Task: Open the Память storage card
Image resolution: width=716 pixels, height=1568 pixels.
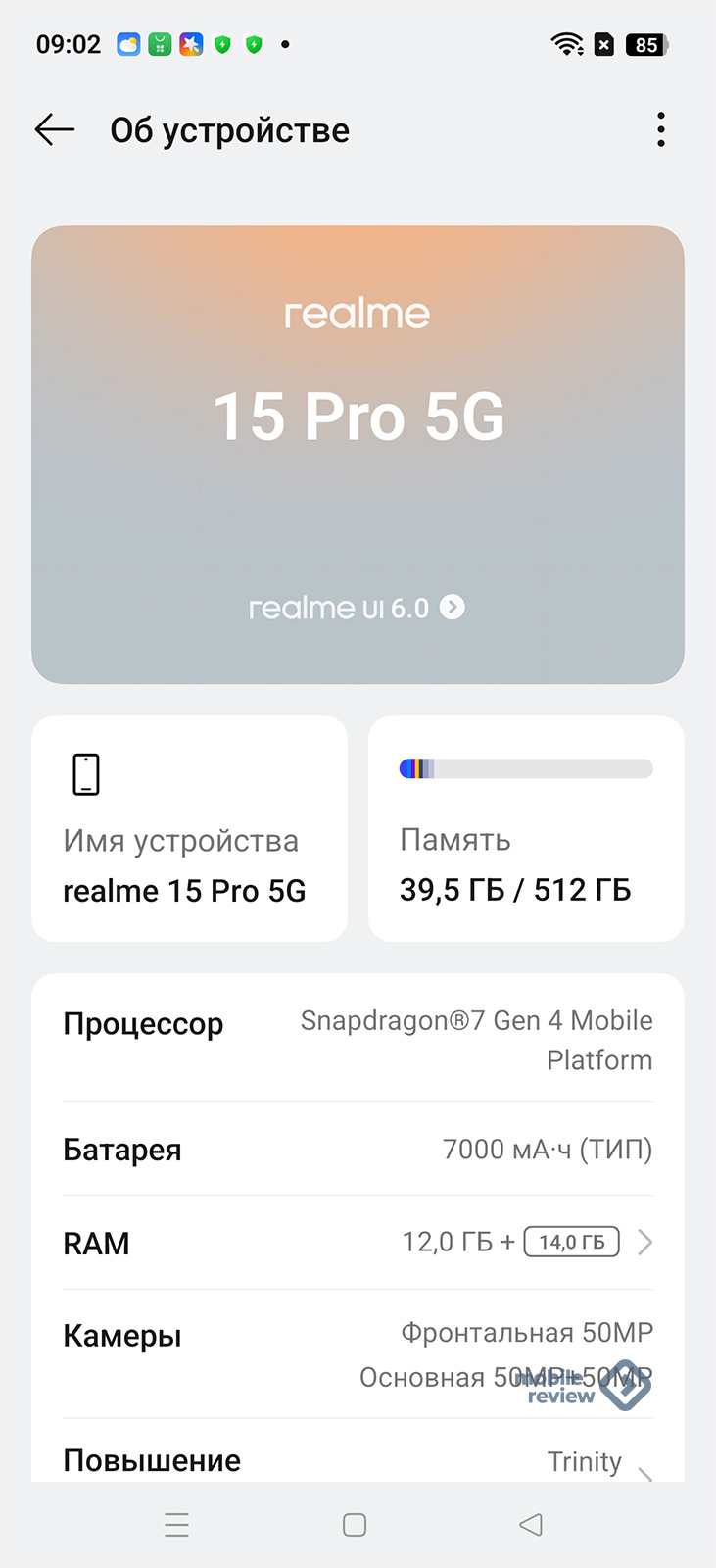Action: 526,829
